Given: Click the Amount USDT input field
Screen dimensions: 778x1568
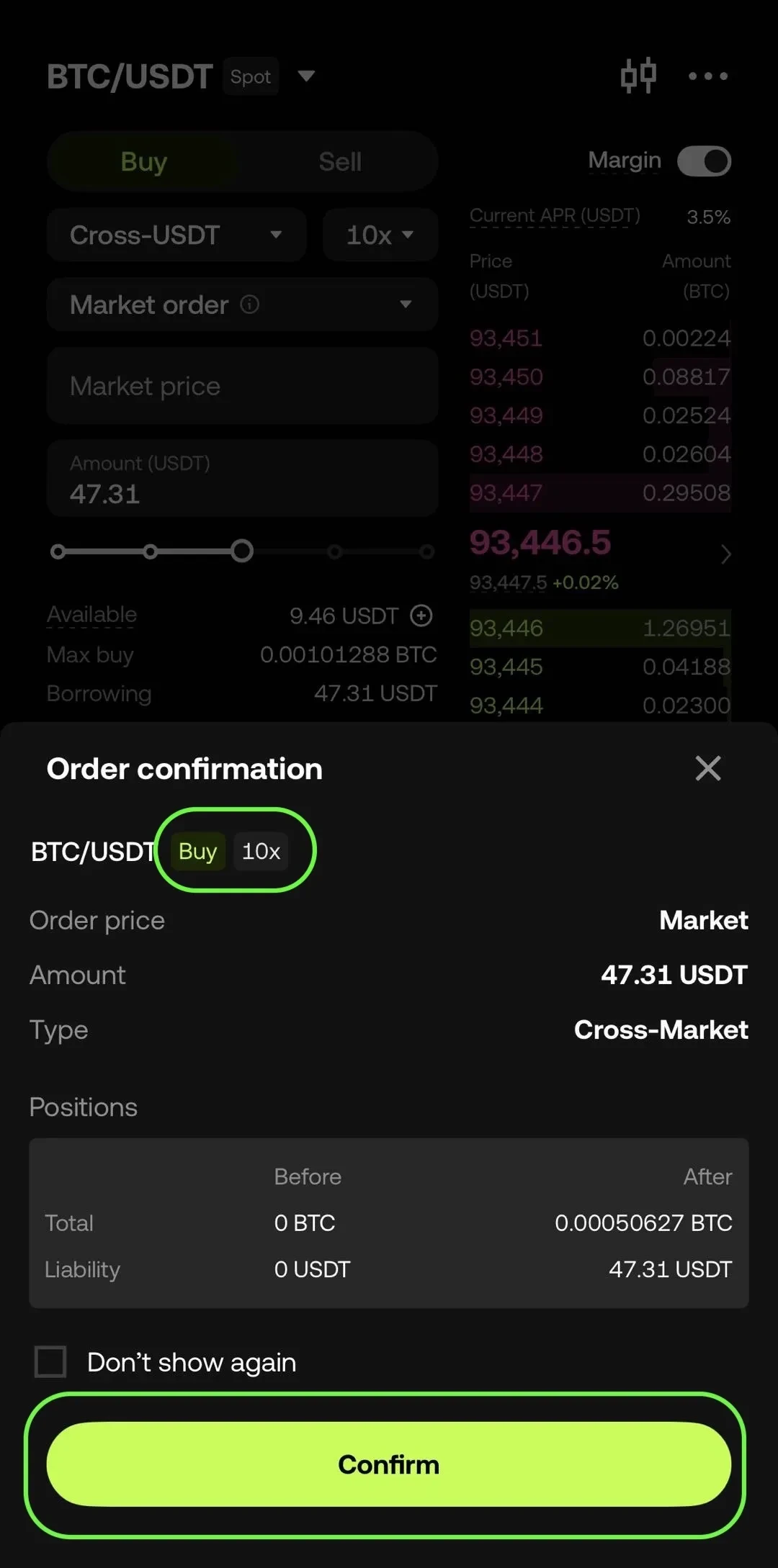Looking at the screenshot, I should pos(242,479).
